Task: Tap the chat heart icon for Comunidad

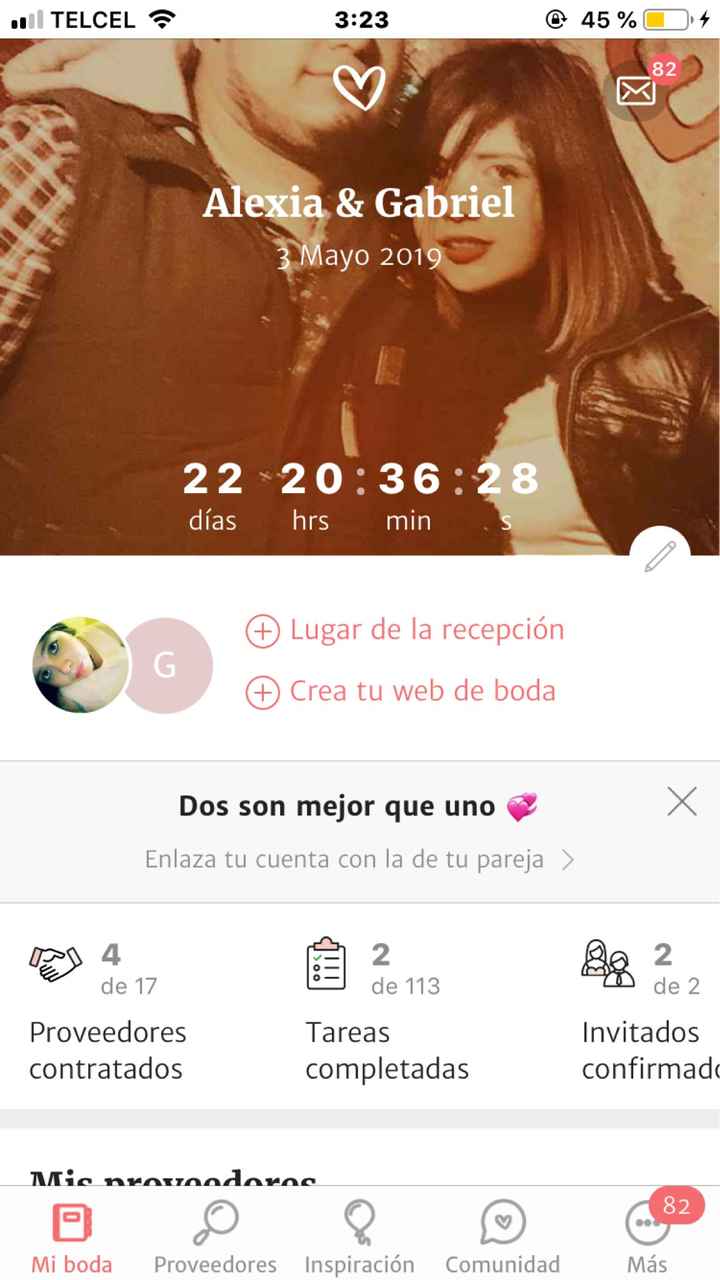Action: [502, 1221]
